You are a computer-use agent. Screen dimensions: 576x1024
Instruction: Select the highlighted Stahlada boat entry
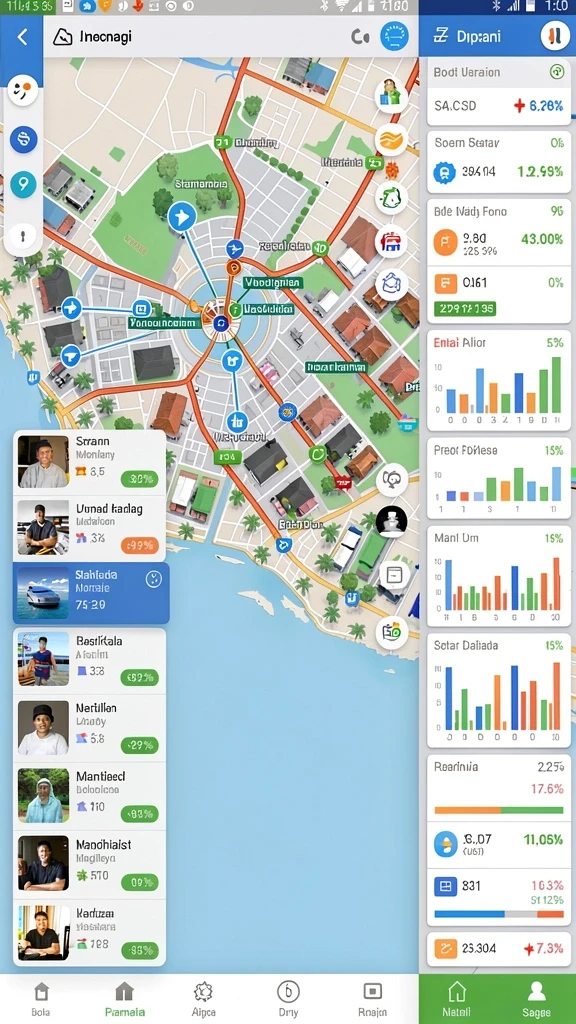(91, 593)
